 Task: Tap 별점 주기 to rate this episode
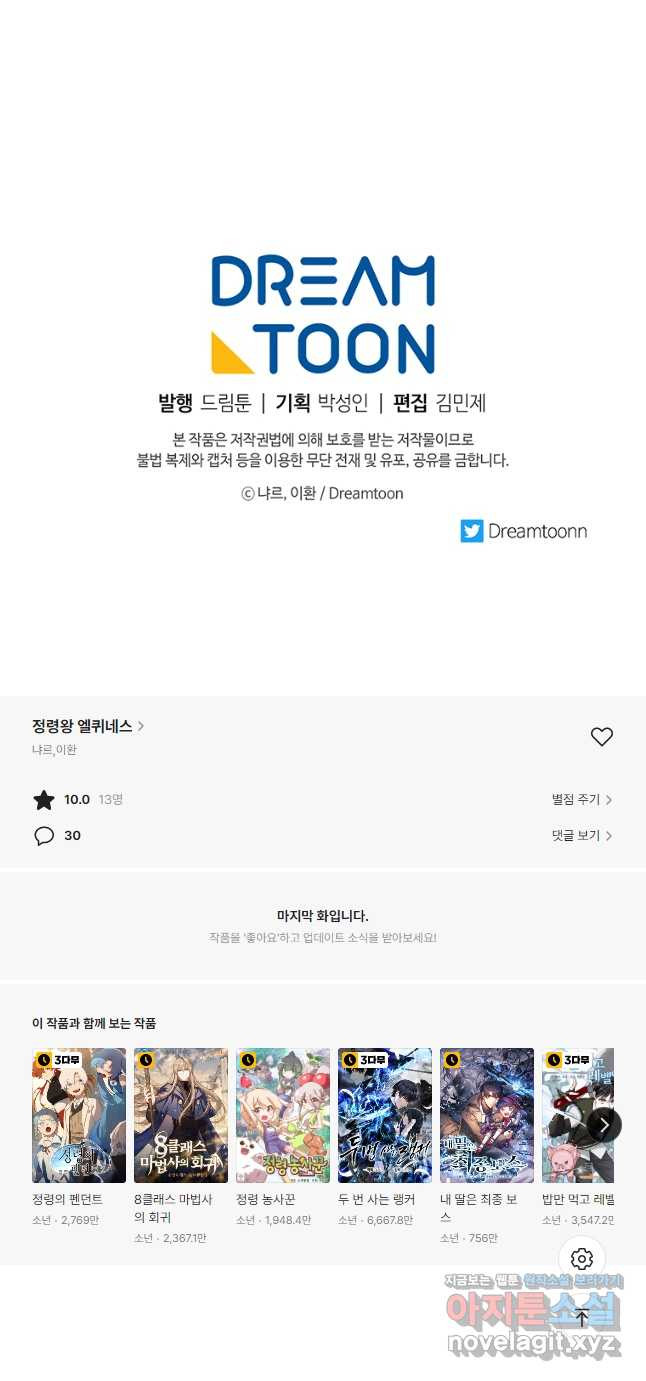point(581,800)
